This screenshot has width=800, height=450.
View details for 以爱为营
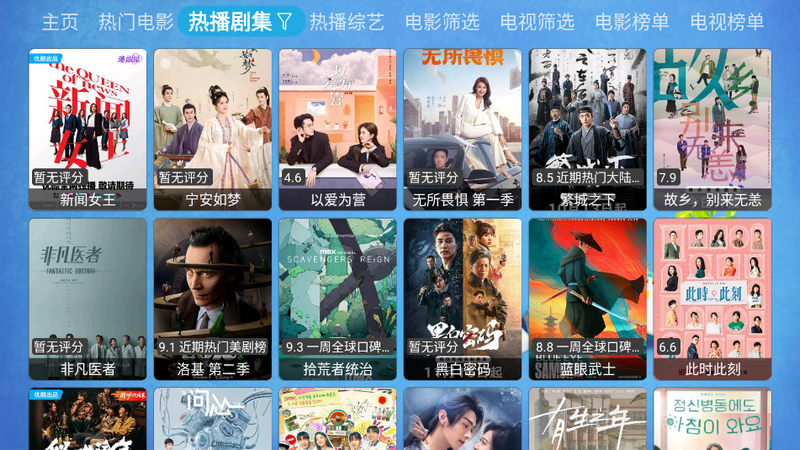(x=338, y=128)
